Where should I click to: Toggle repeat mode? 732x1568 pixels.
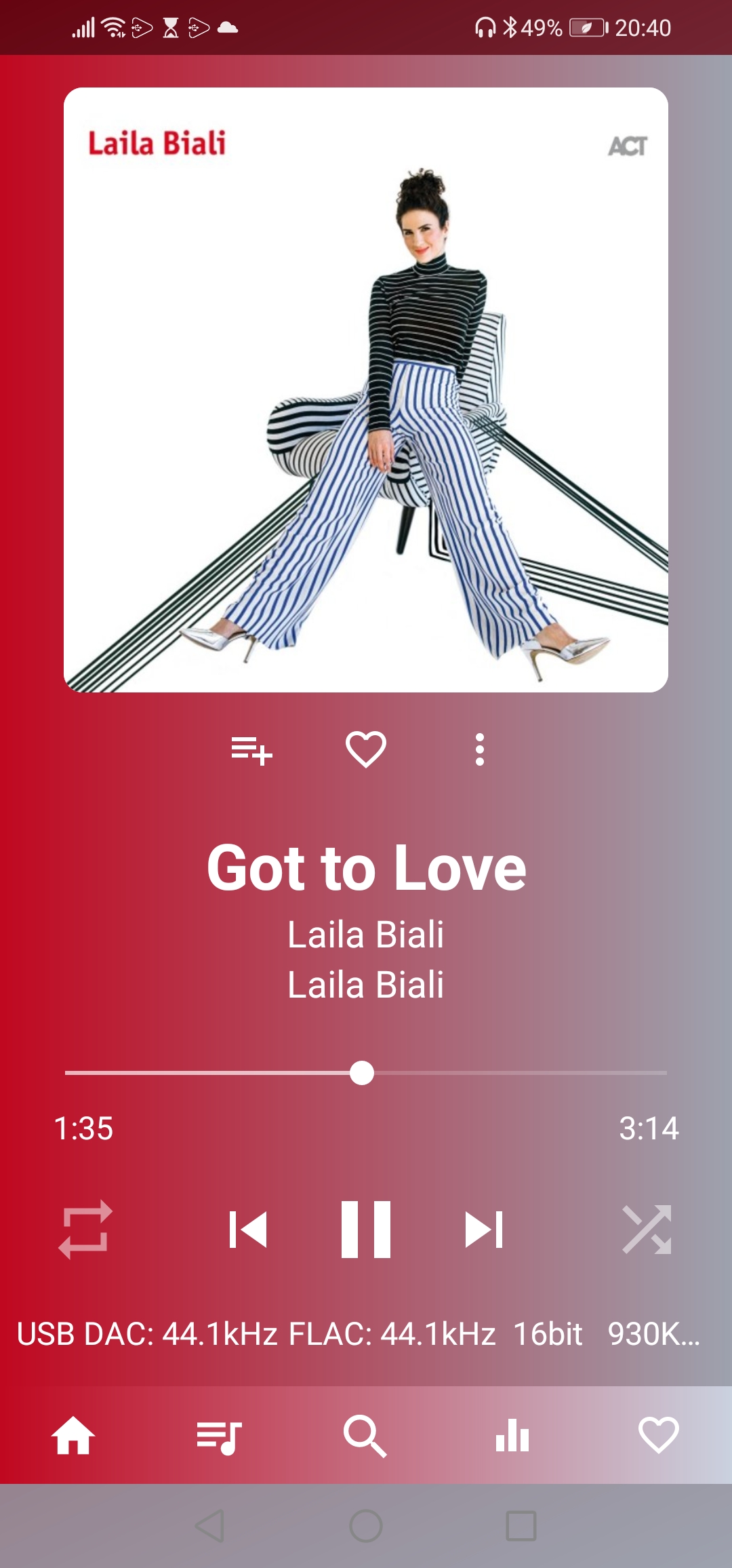point(85,1230)
